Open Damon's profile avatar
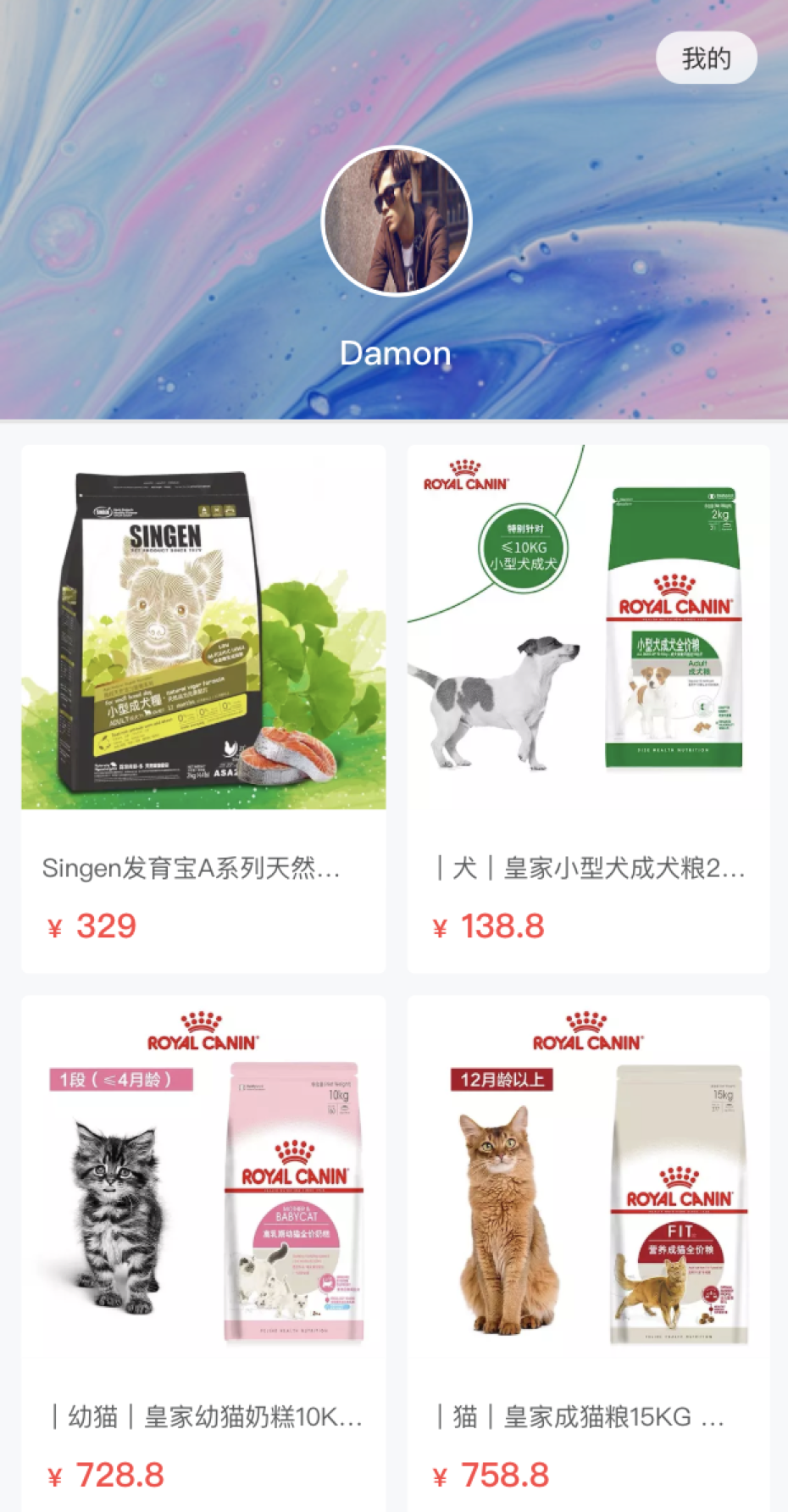 396,220
